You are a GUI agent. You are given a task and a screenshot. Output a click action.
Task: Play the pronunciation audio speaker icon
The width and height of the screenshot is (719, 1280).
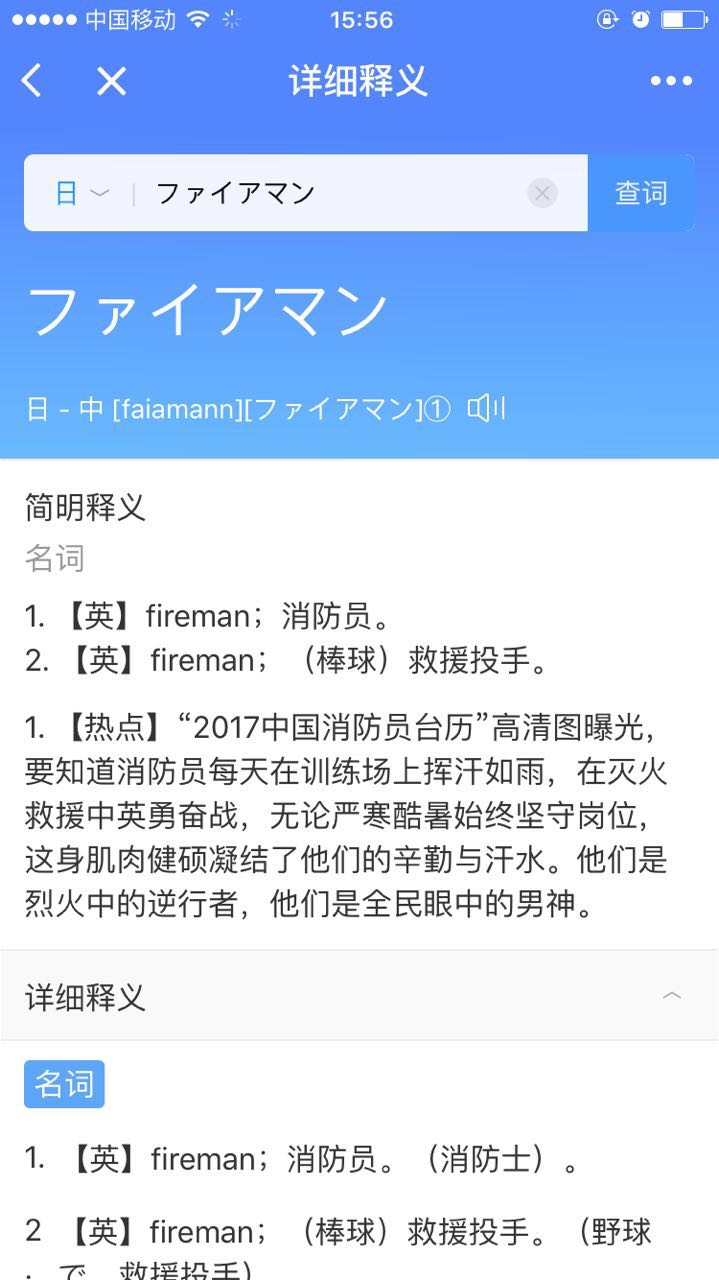coord(487,408)
